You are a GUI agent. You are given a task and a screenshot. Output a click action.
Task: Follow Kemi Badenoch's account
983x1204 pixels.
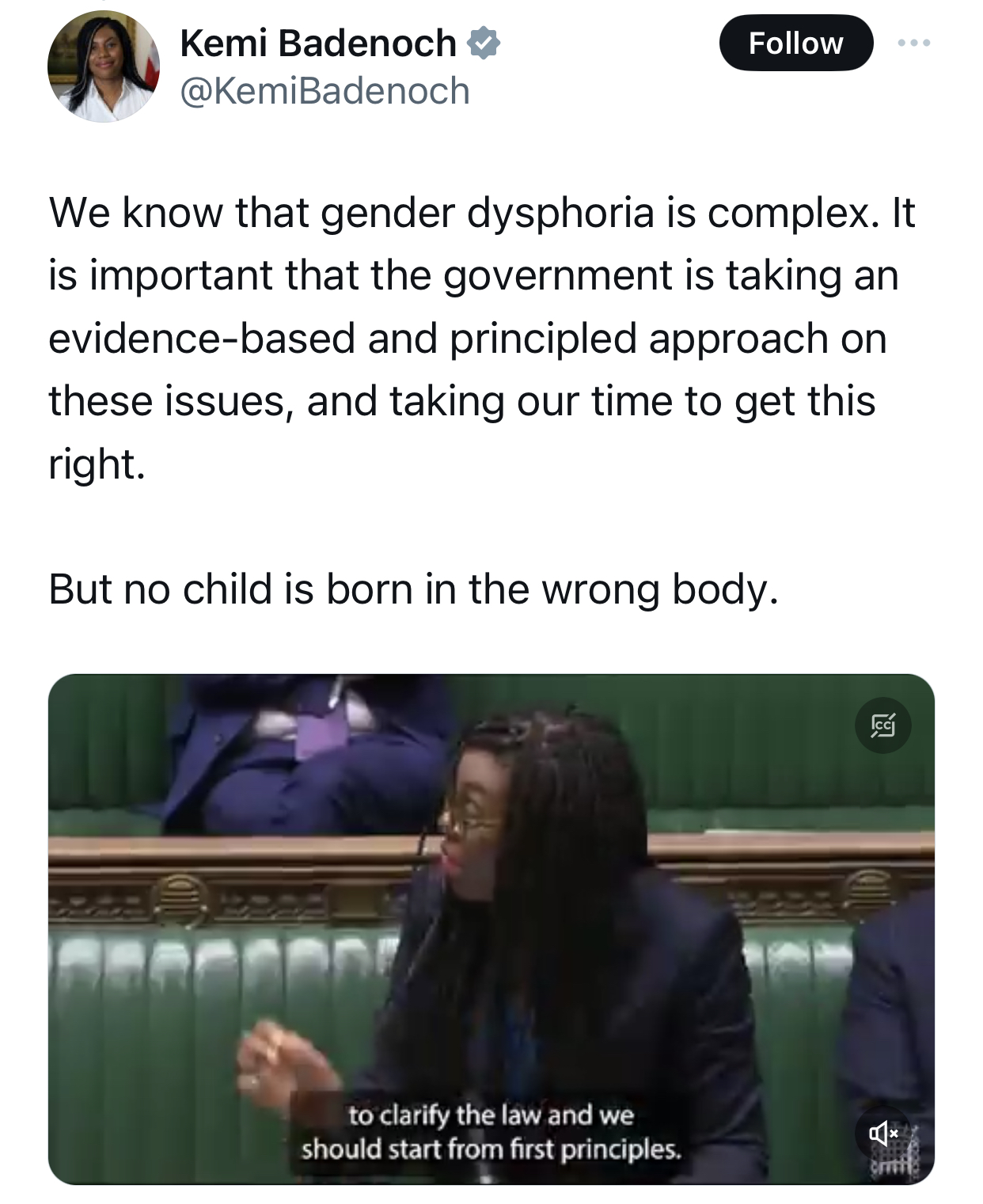795,43
